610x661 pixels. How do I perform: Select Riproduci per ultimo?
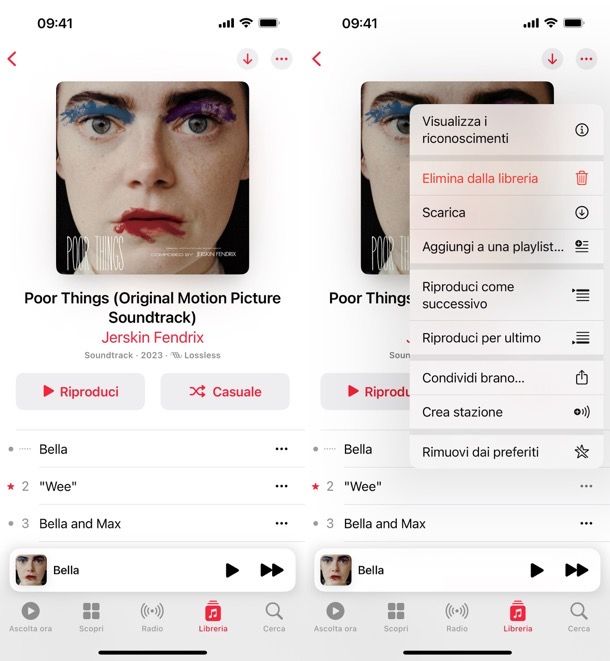click(x=505, y=338)
